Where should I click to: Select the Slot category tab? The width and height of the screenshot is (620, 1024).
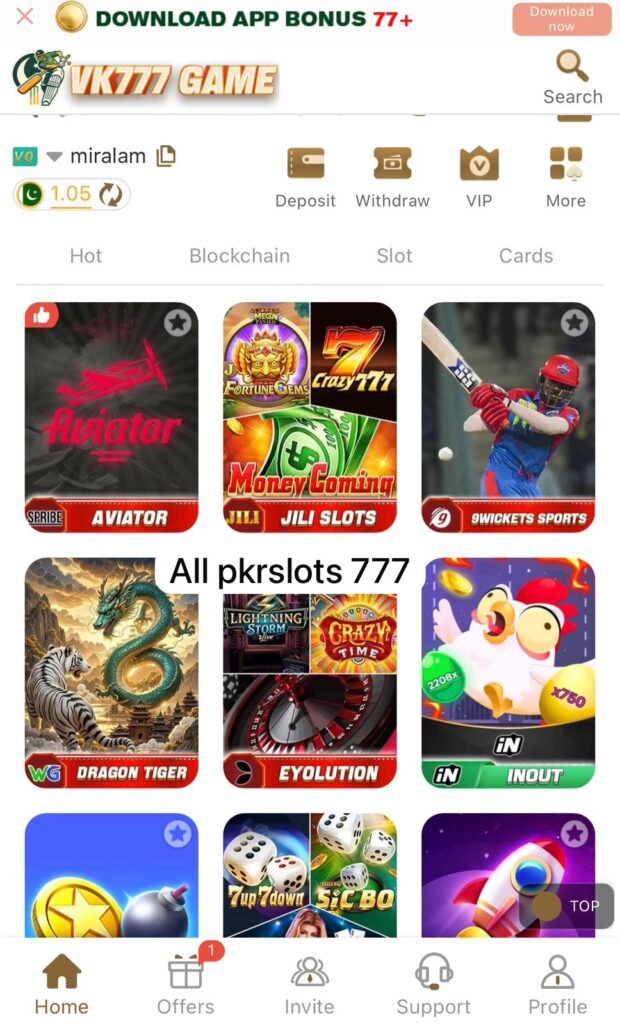click(394, 256)
